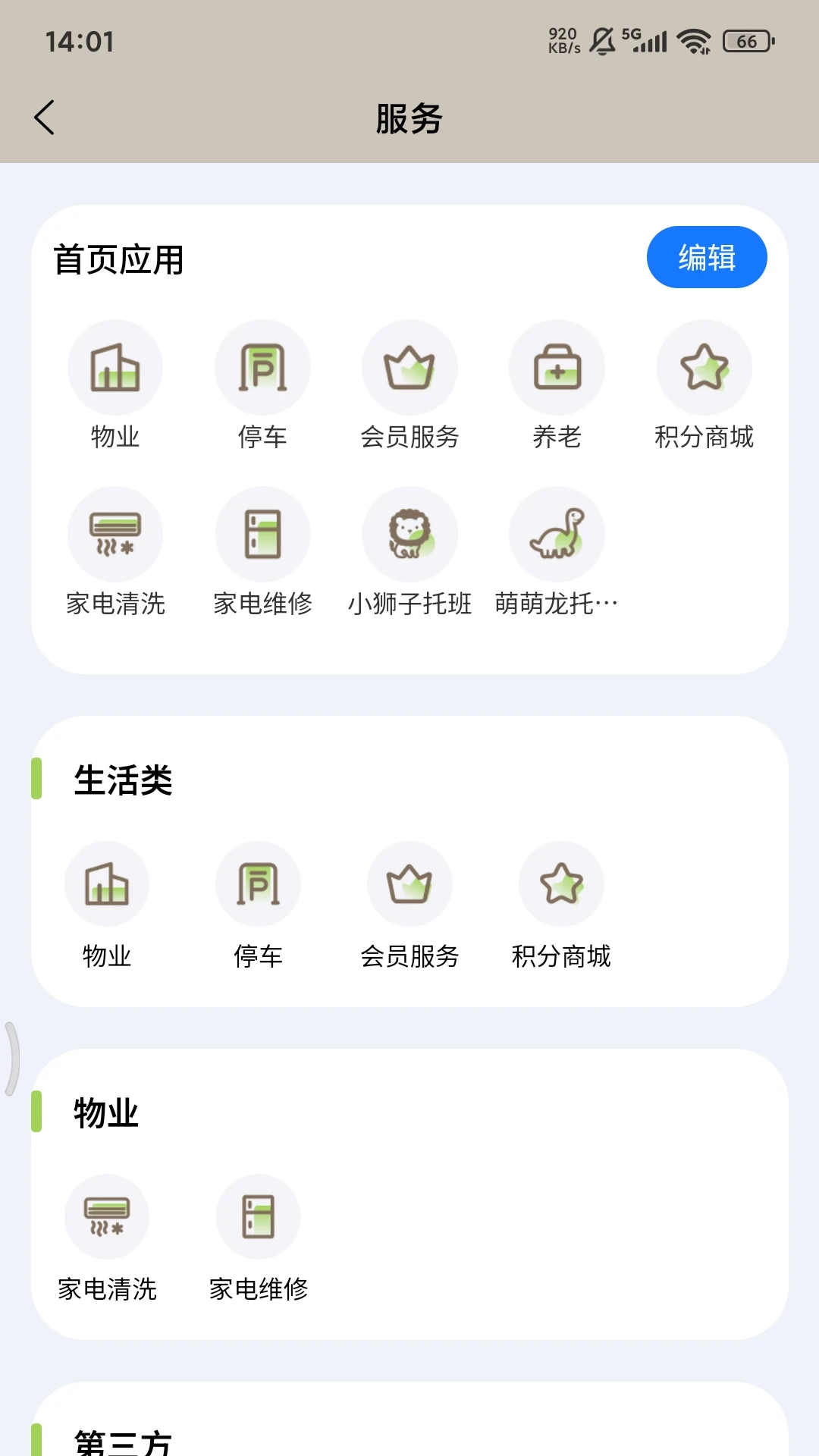819x1456 pixels.
Task: Tap the 积分商城 star icon under 生活类
Action: (x=561, y=883)
